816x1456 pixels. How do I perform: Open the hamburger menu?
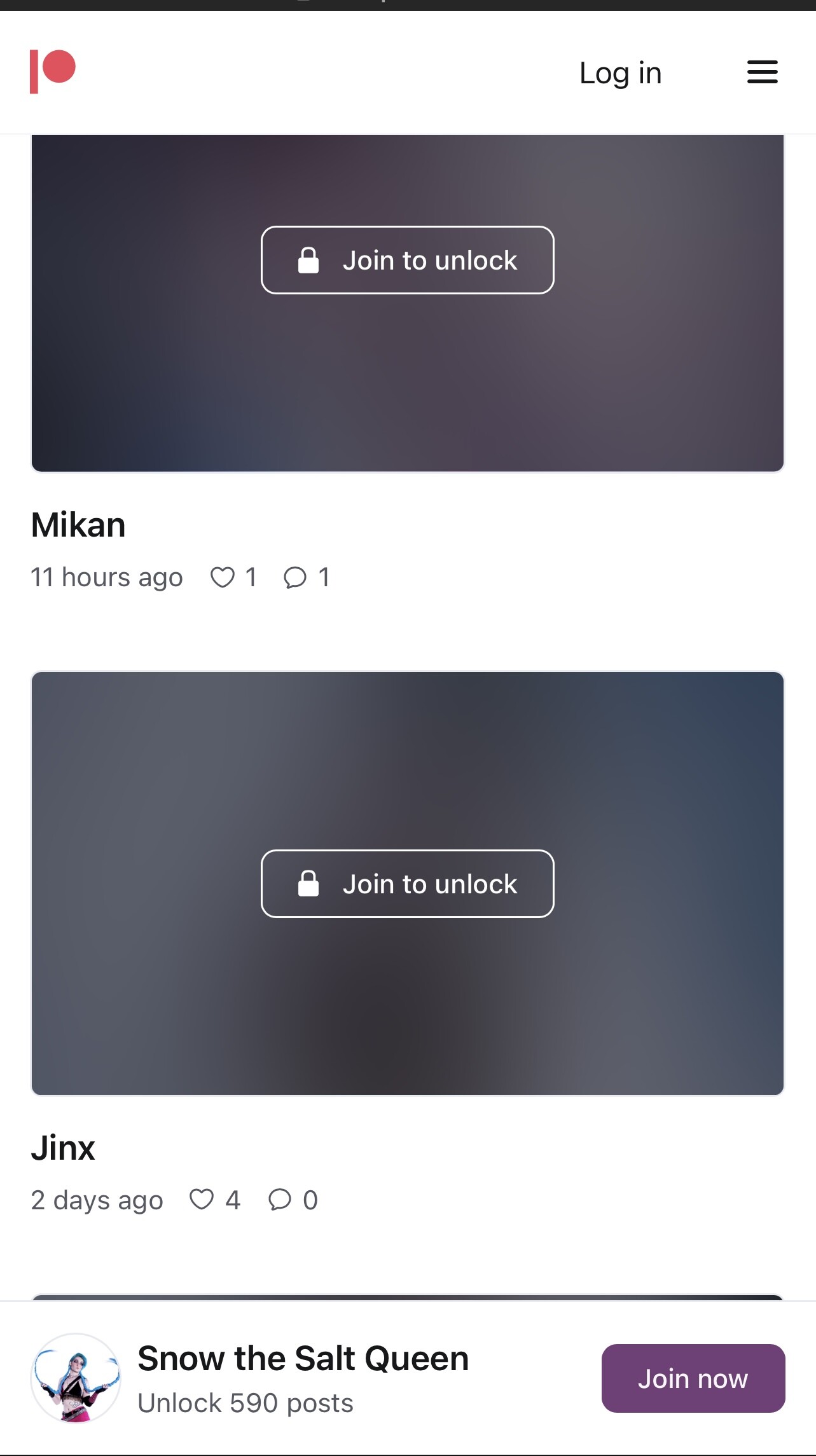click(762, 72)
